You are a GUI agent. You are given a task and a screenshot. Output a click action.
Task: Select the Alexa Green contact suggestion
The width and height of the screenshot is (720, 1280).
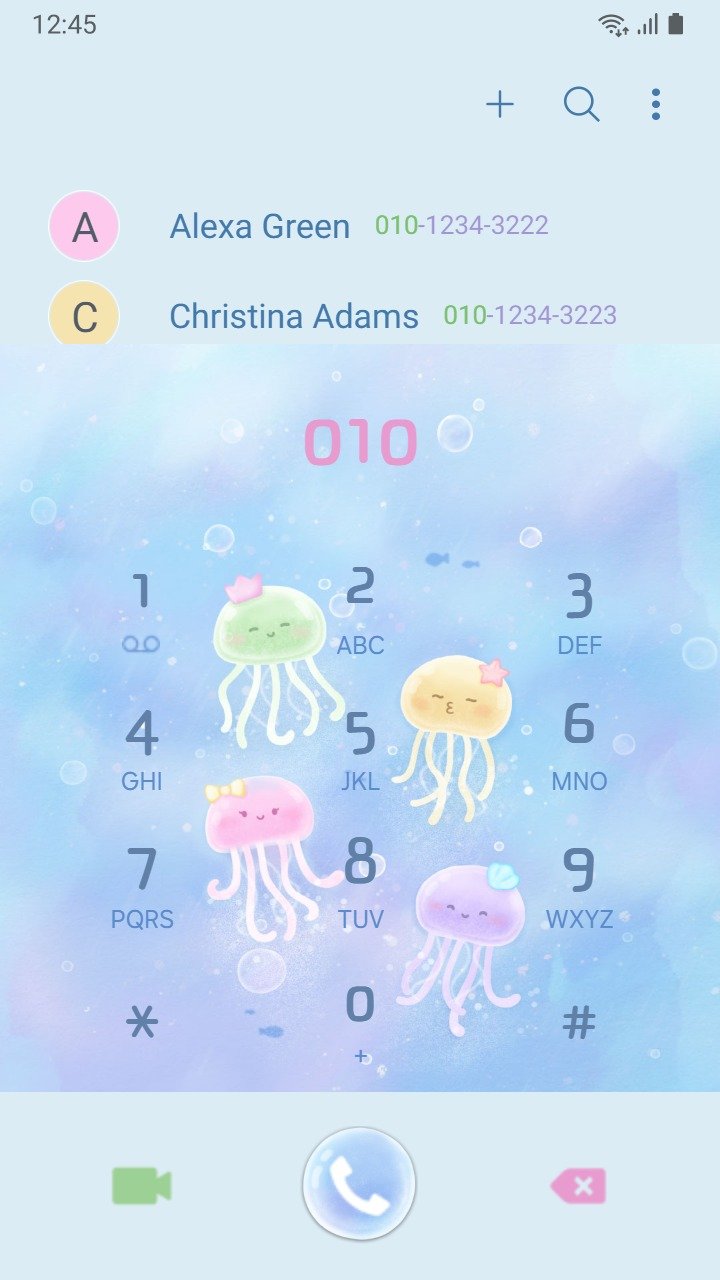click(360, 226)
